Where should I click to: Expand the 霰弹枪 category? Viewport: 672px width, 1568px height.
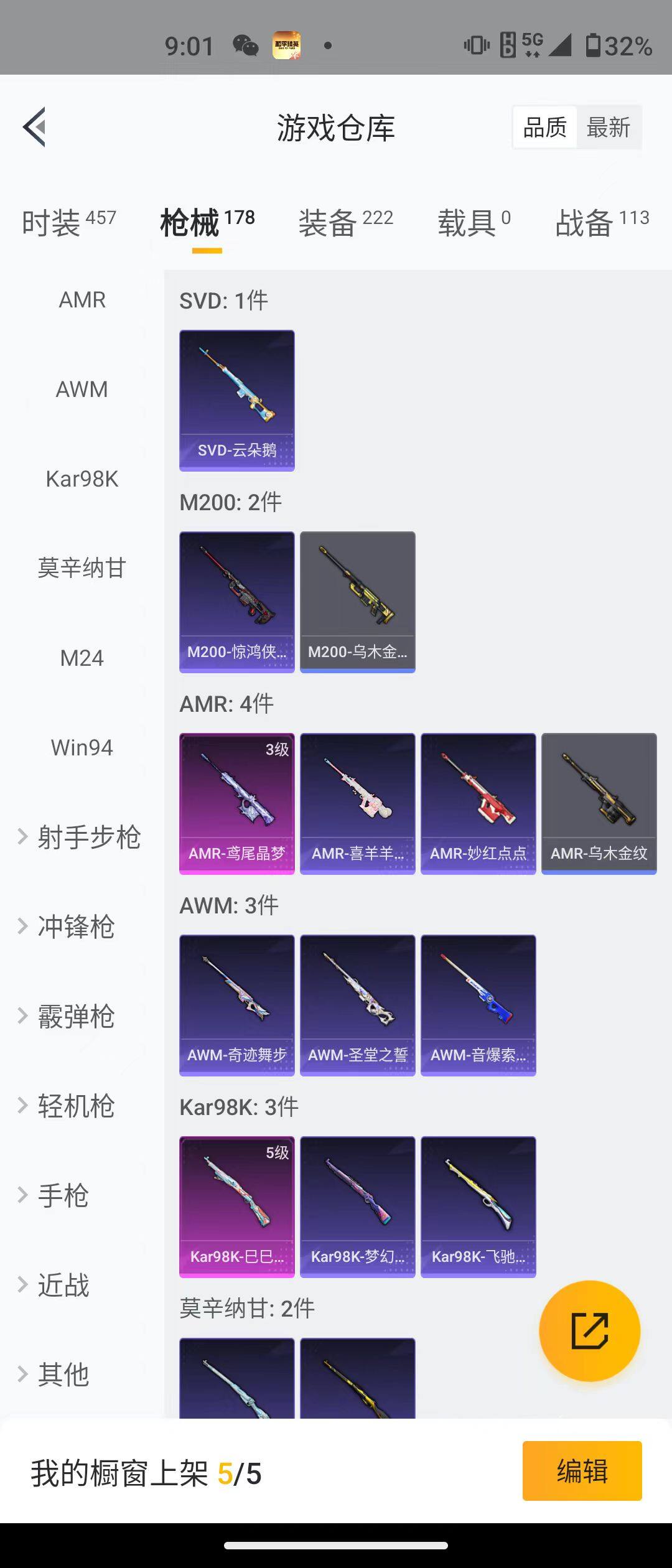click(x=68, y=1016)
